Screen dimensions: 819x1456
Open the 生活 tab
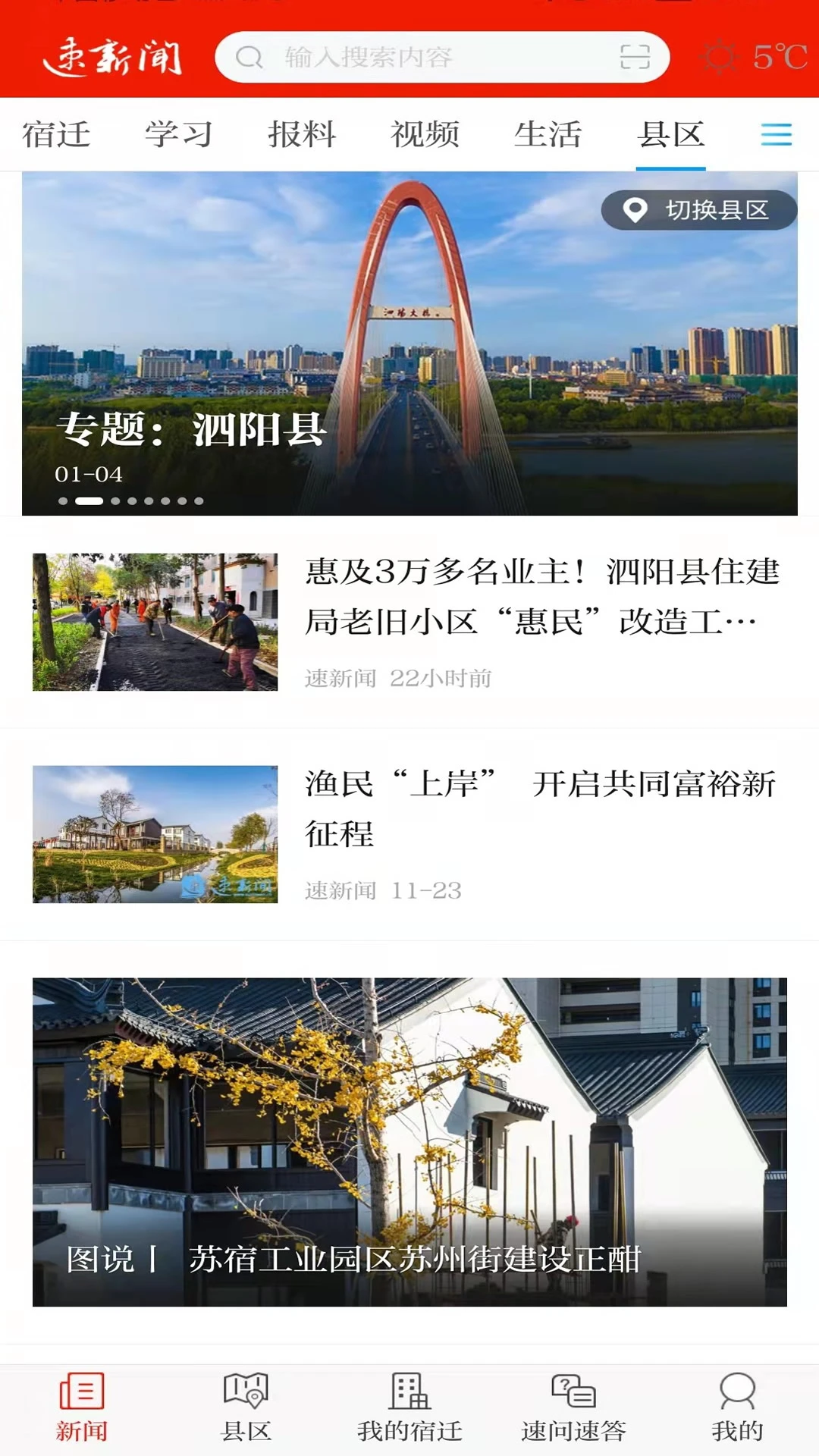(x=548, y=134)
